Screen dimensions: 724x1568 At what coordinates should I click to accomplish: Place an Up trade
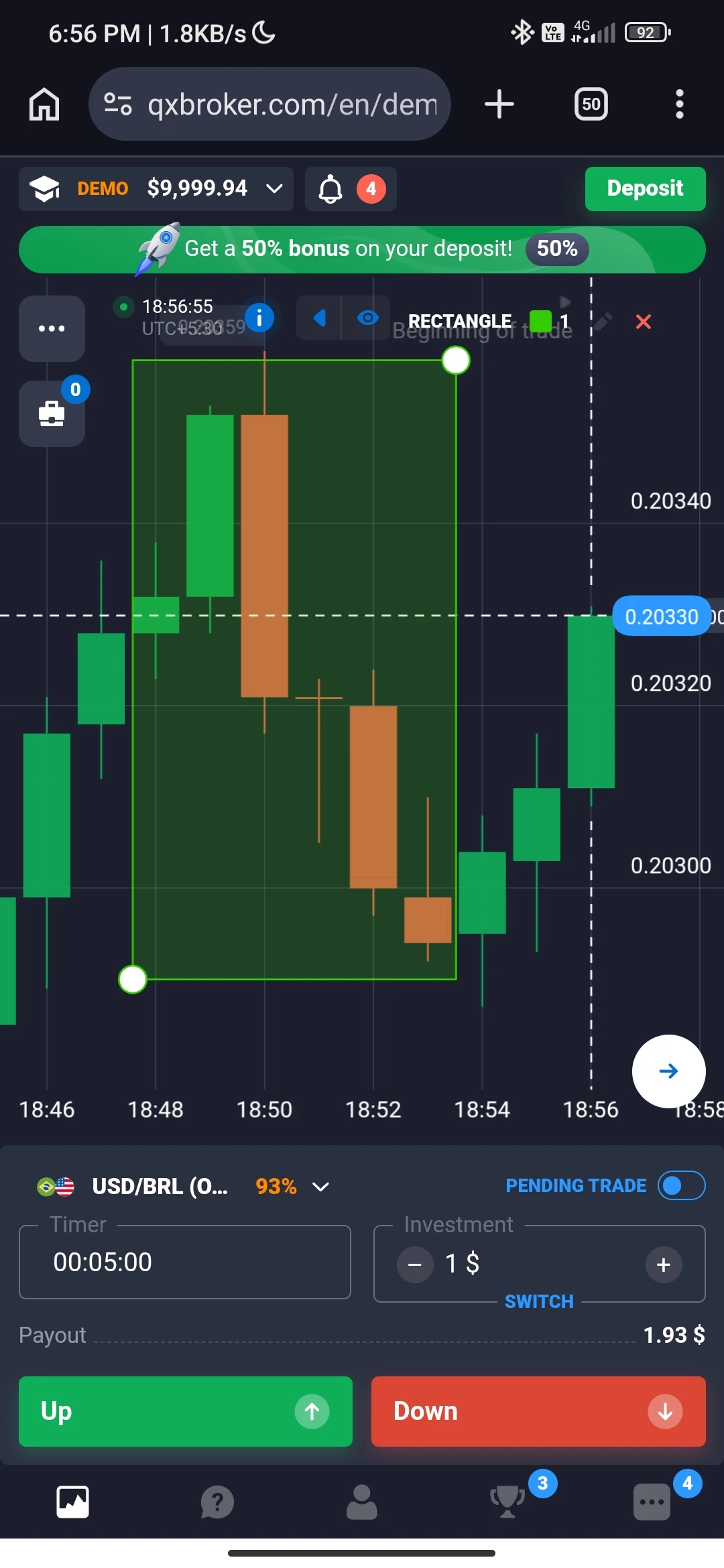tap(186, 1411)
